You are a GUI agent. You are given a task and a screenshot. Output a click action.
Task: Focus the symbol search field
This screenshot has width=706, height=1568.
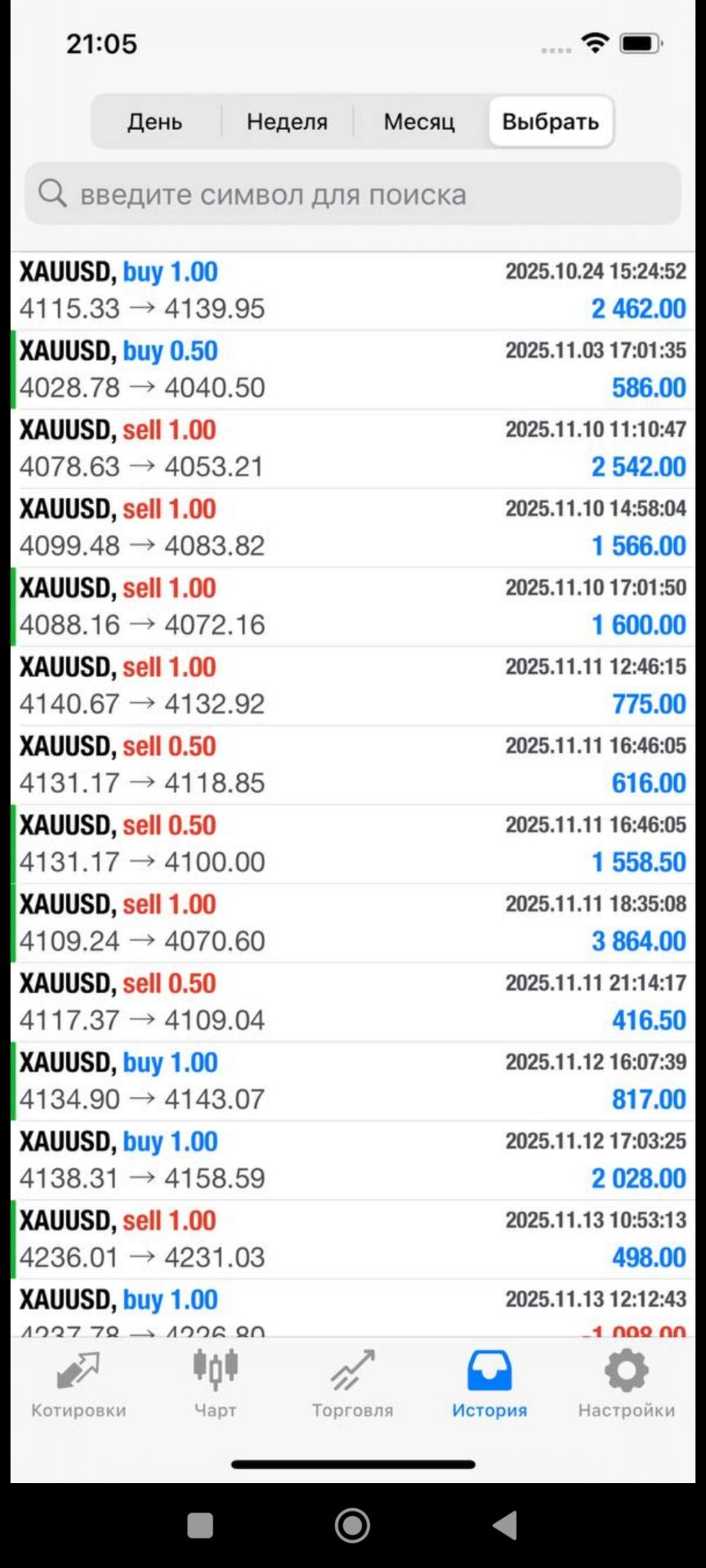tap(353, 194)
